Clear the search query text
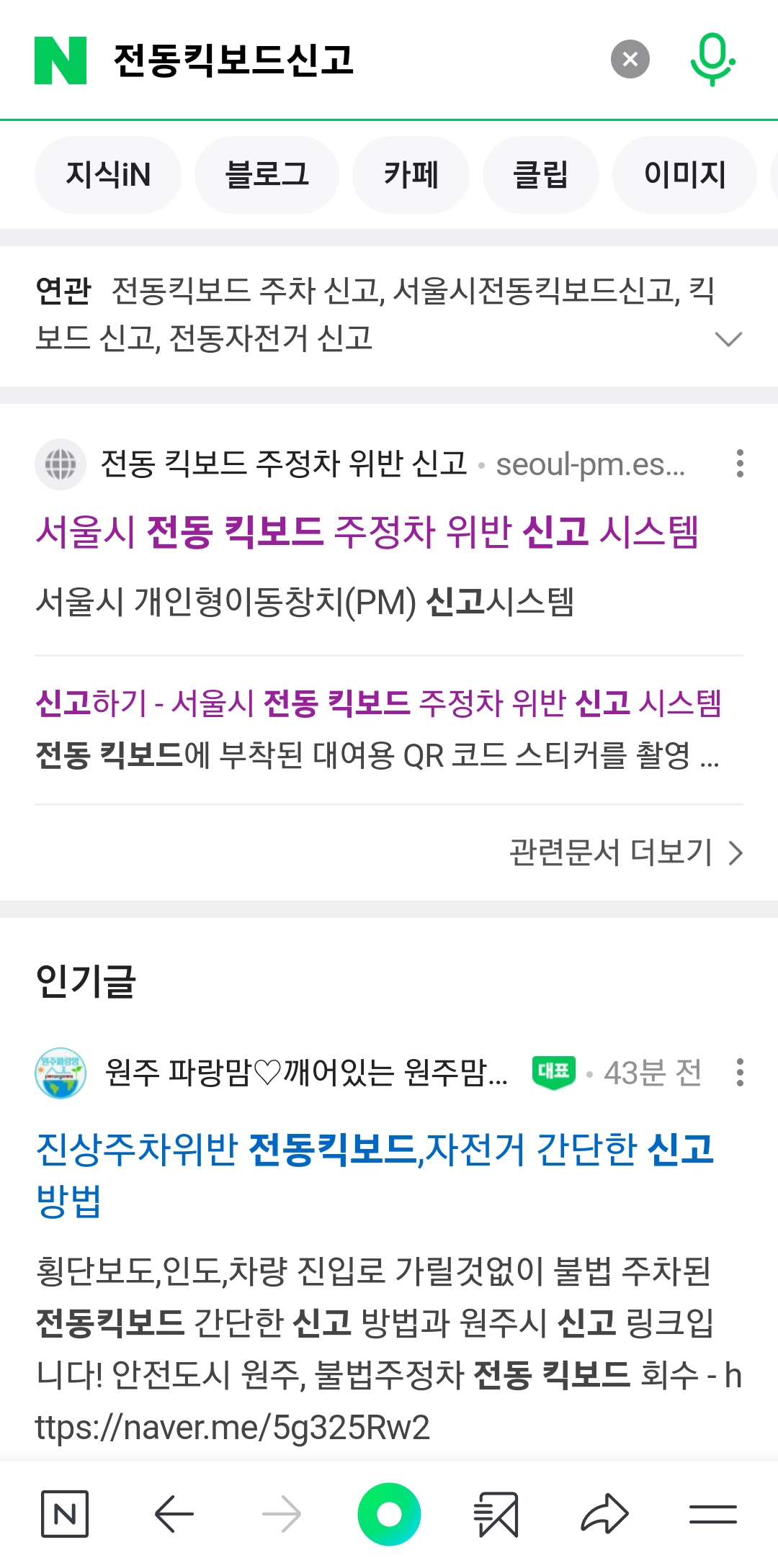This screenshot has height=1568, width=778. tap(630, 59)
